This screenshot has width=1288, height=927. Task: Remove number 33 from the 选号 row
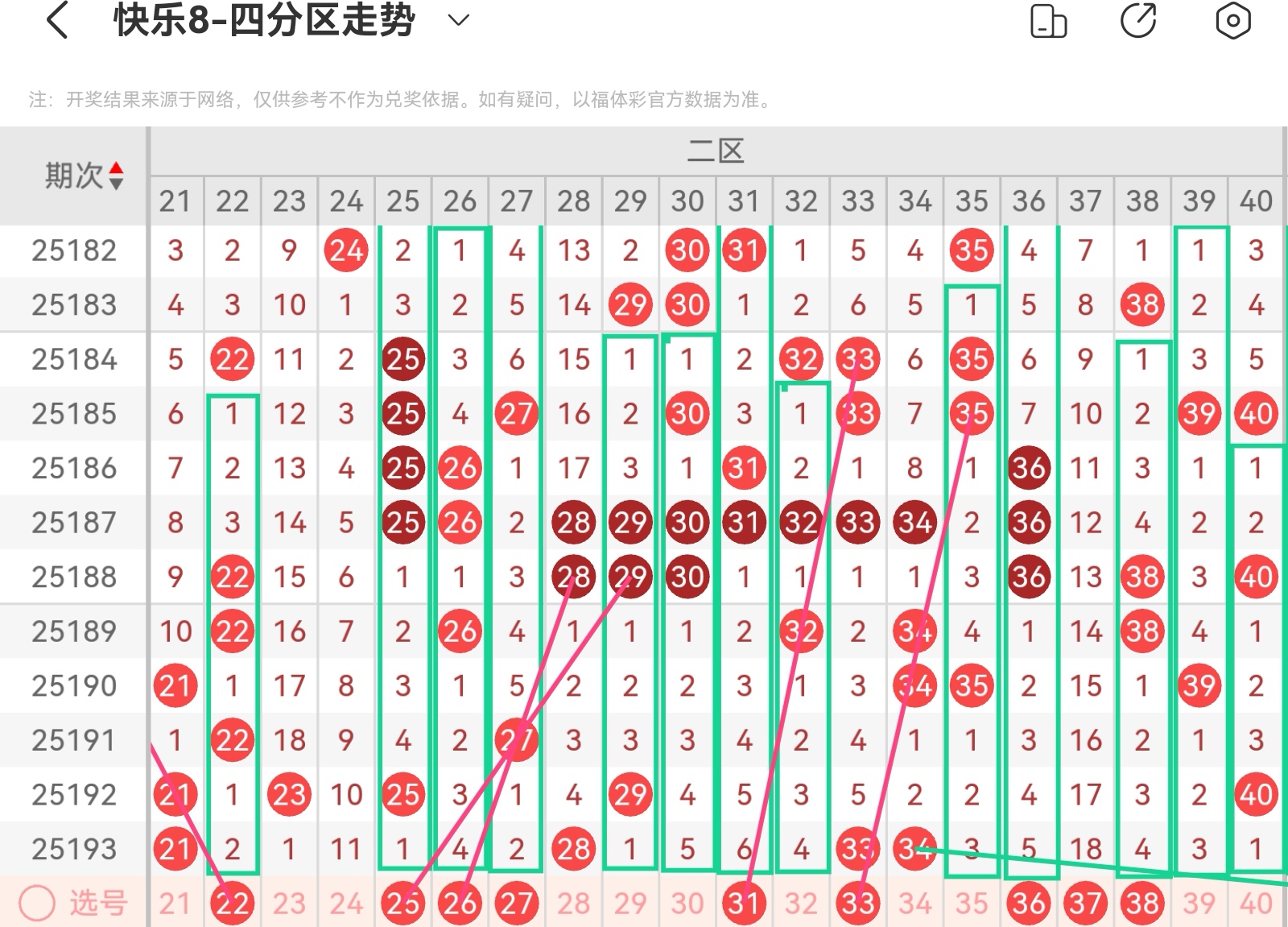[857, 904]
